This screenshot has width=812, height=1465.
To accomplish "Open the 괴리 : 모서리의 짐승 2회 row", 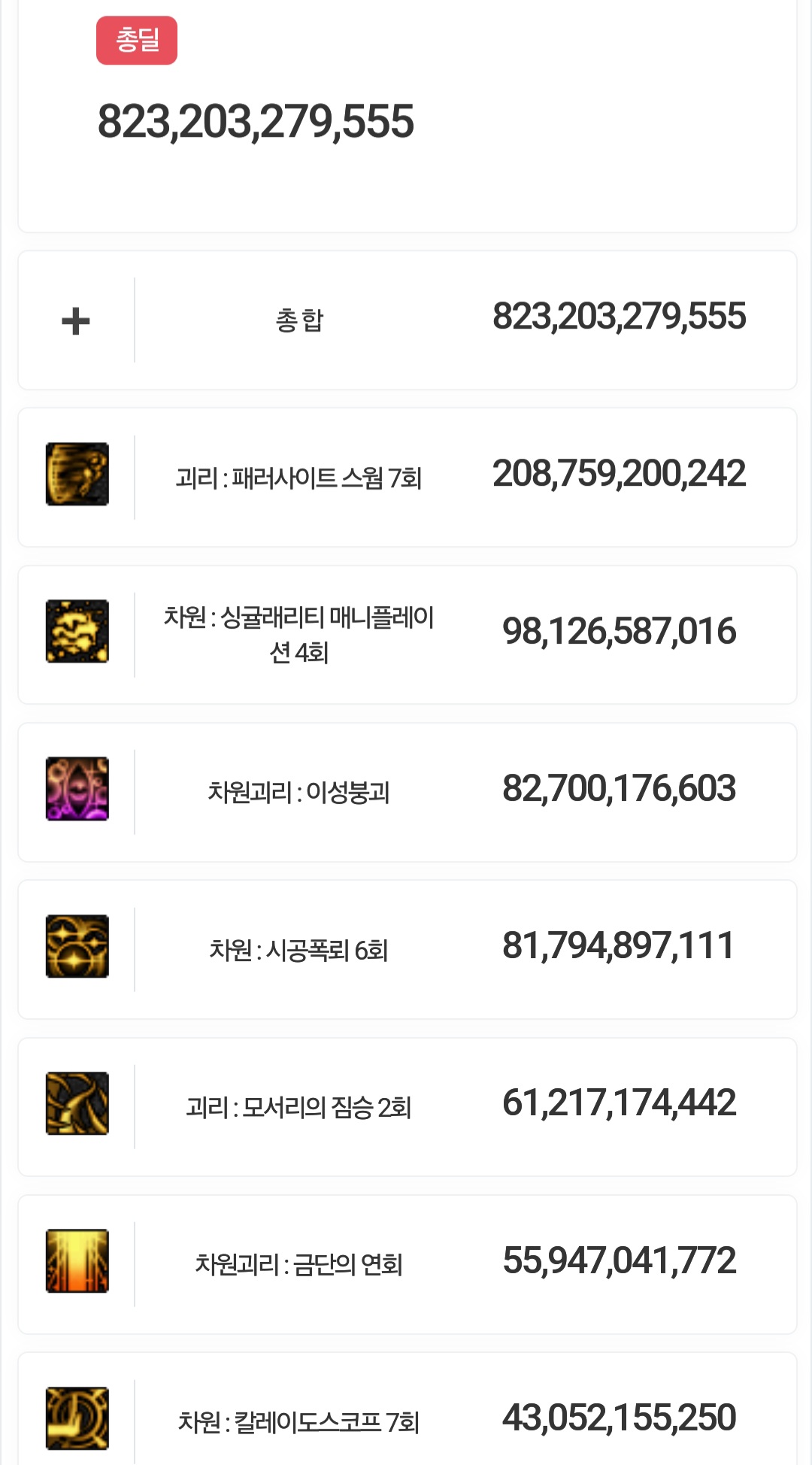I will tap(408, 1107).
